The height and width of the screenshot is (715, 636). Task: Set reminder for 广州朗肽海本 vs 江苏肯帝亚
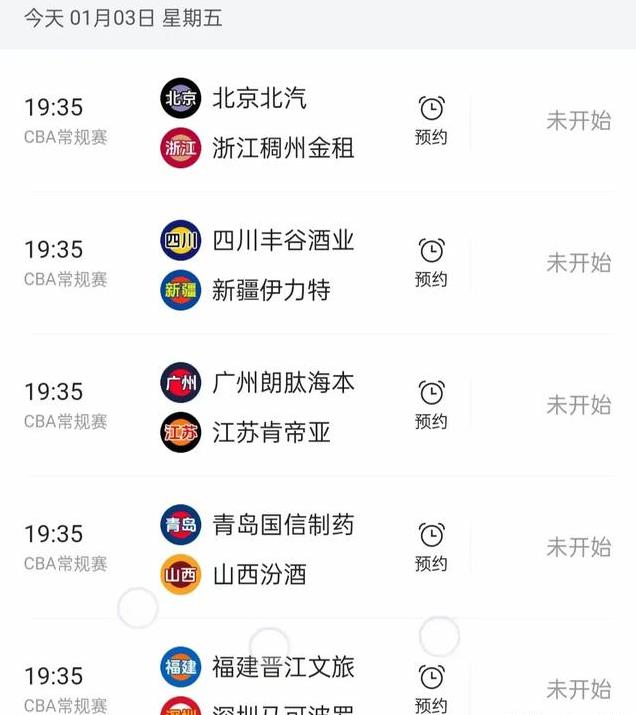point(431,404)
